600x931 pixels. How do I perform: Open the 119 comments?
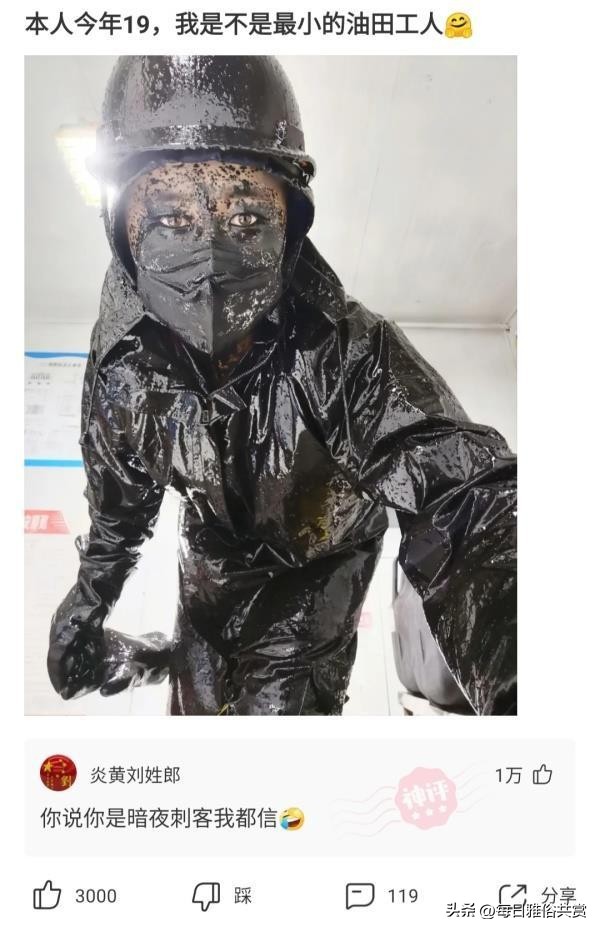pos(361,895)
